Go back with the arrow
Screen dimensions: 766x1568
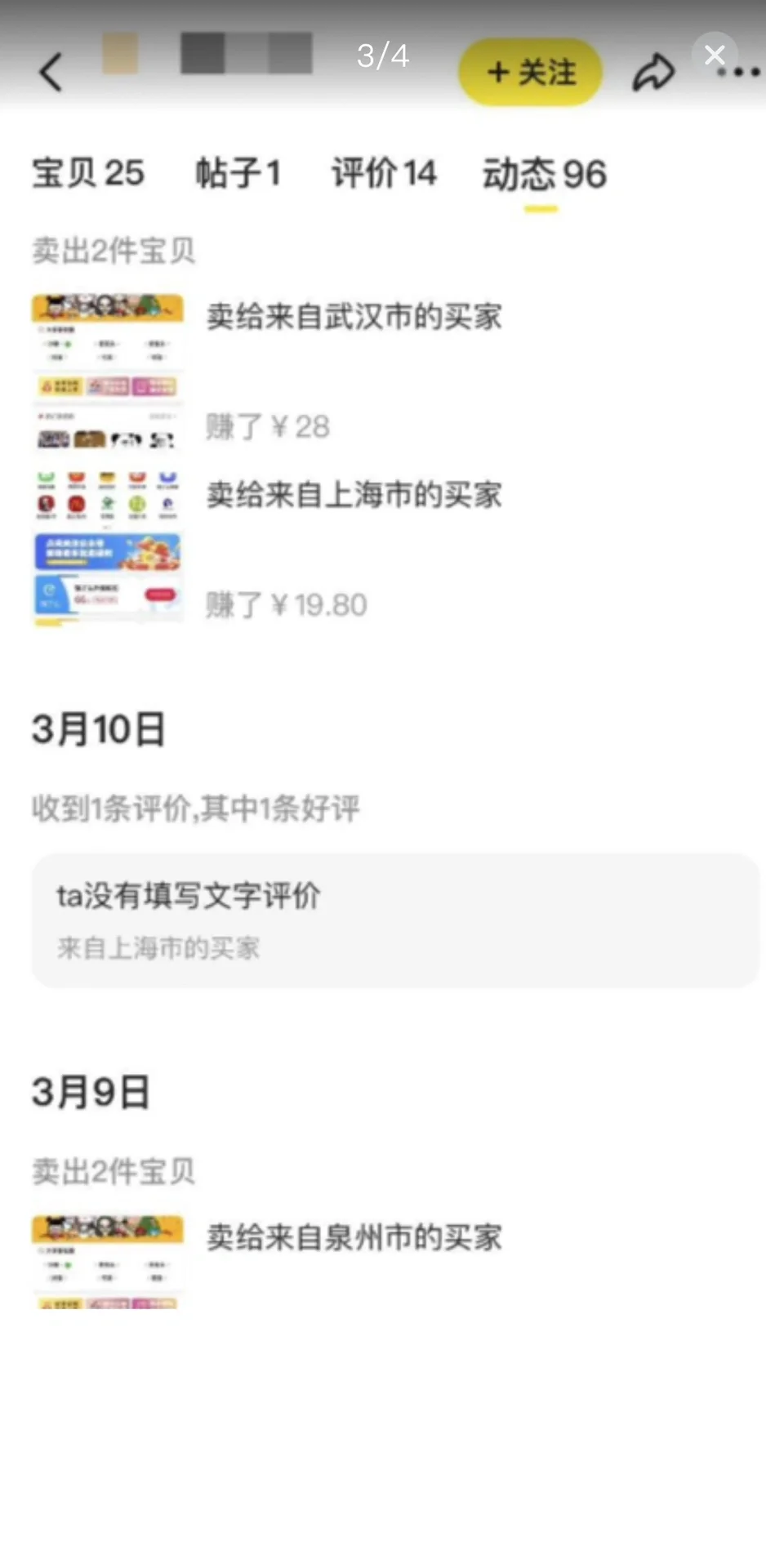[x=51, y=72]
